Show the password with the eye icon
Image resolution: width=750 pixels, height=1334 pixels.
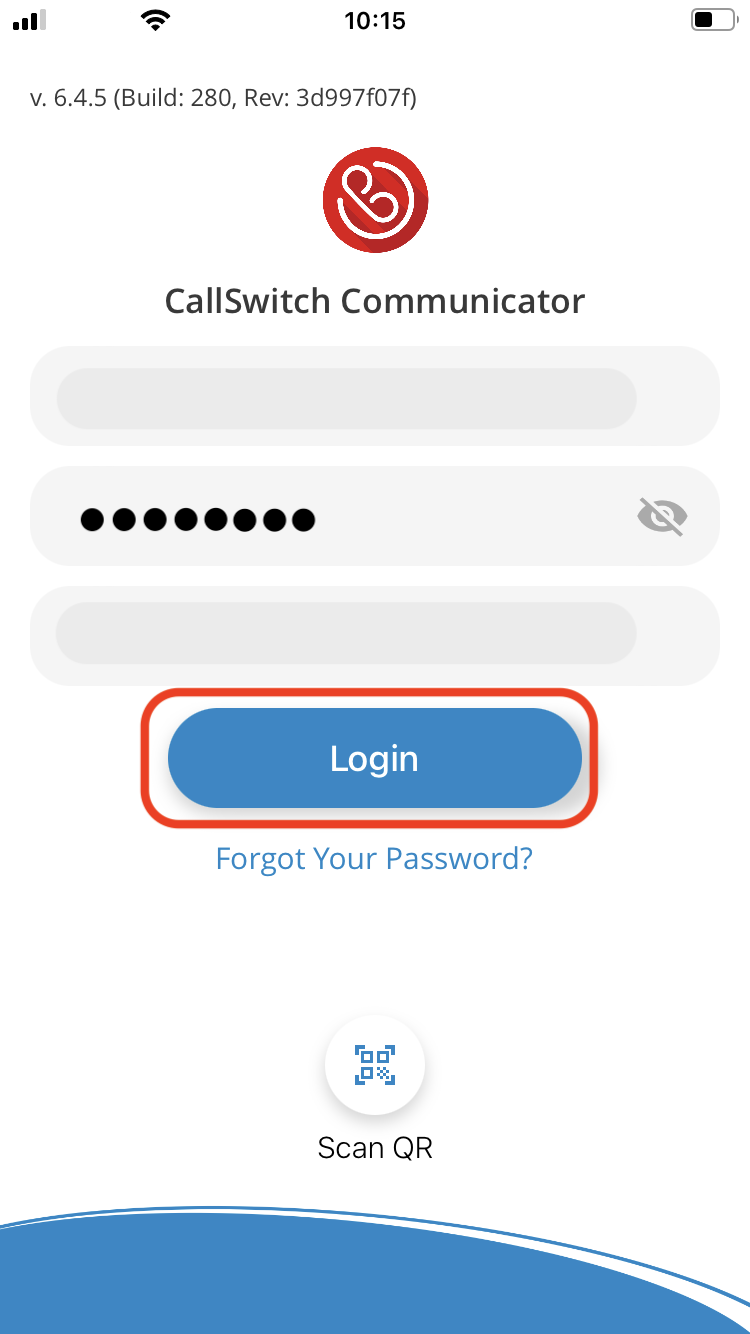click(x=662, y=517)
